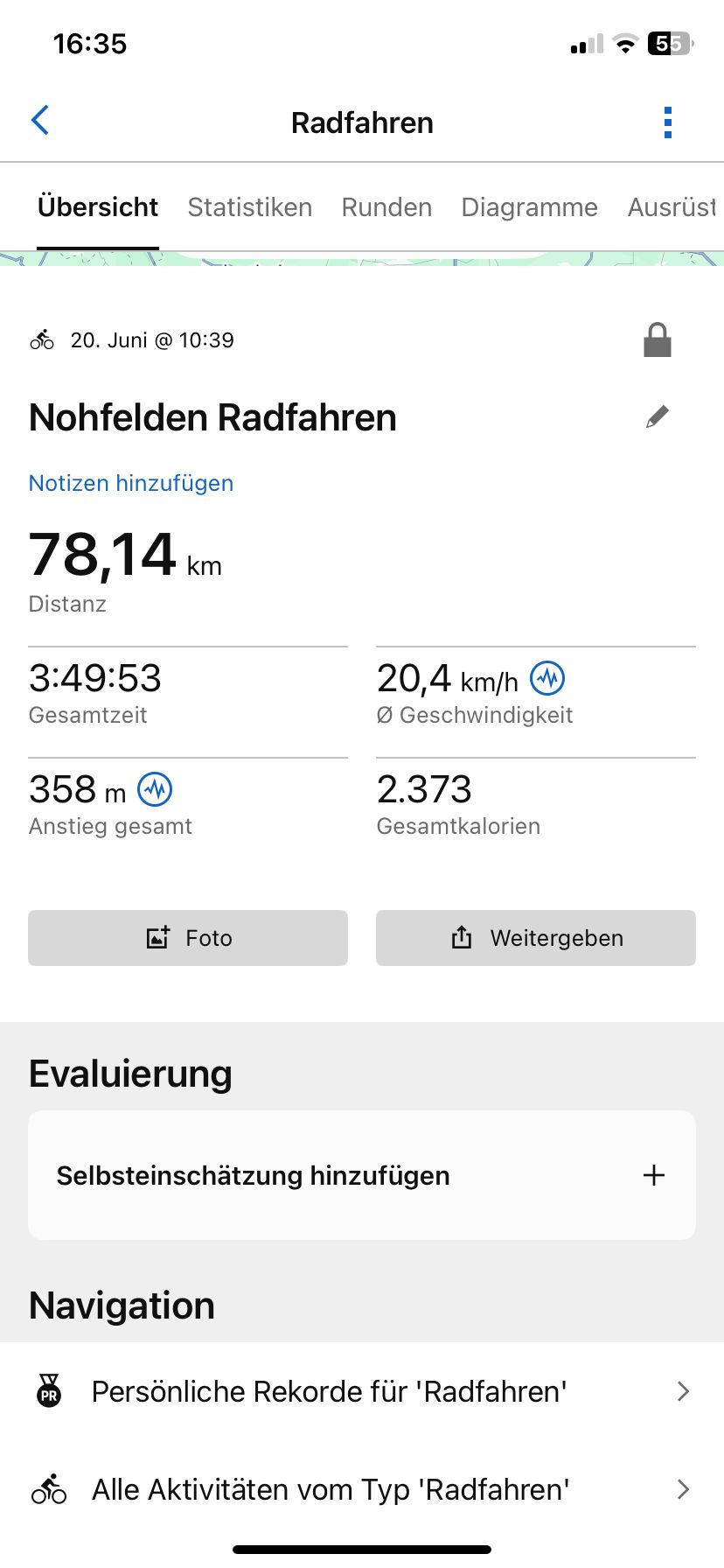Open Persönliche Rekorde für 'Radfahren'
The image size is (724, 1568).
362,1391
